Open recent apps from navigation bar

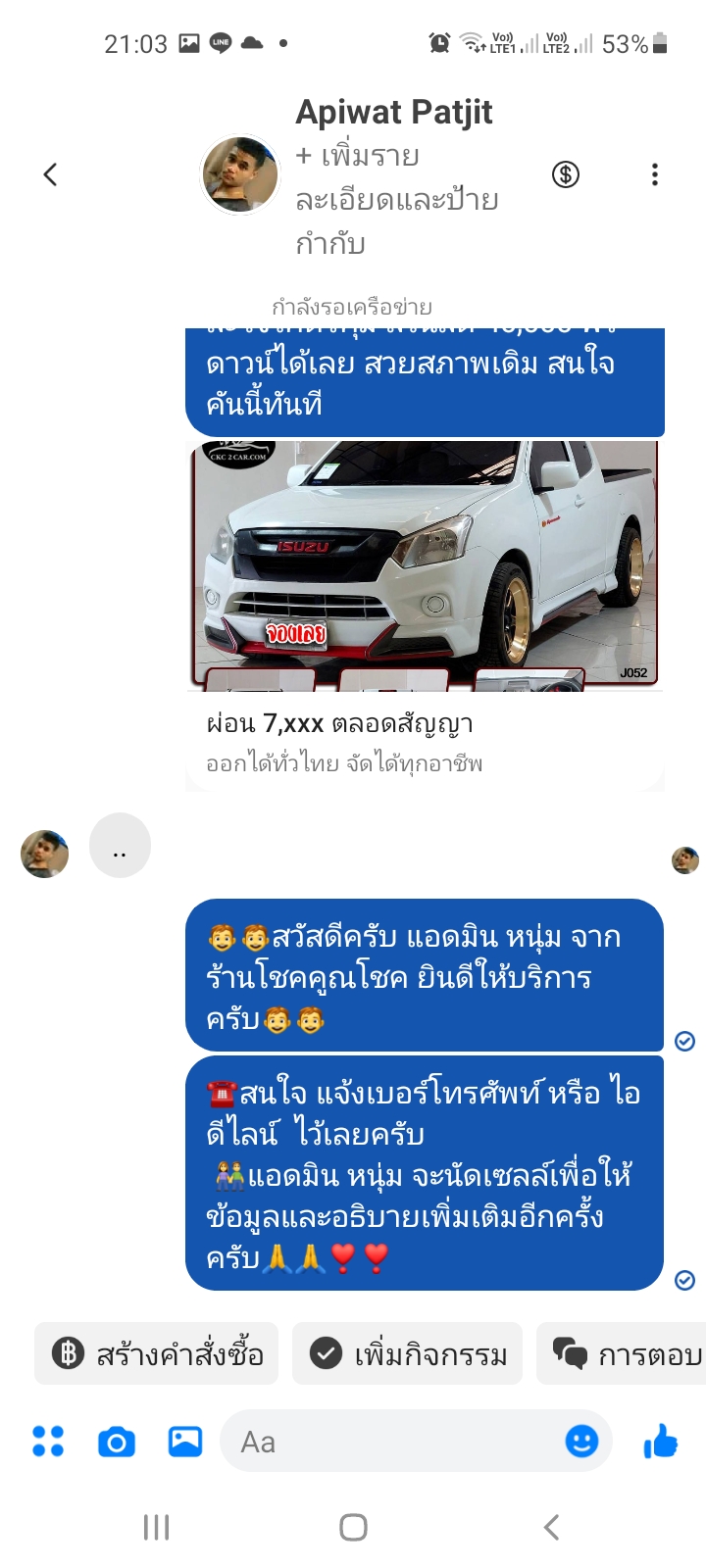(156, 1527)
